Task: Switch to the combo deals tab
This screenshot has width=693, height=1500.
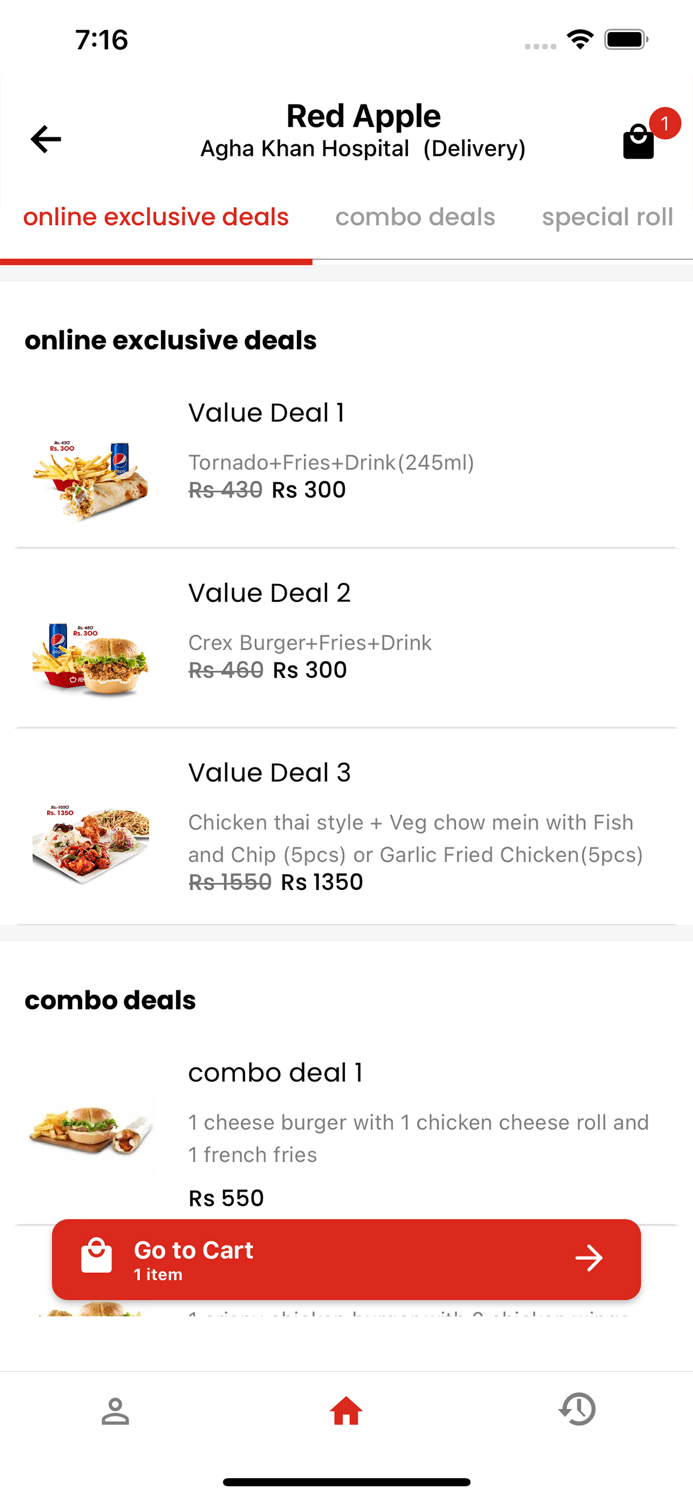Action: [415, 217]
